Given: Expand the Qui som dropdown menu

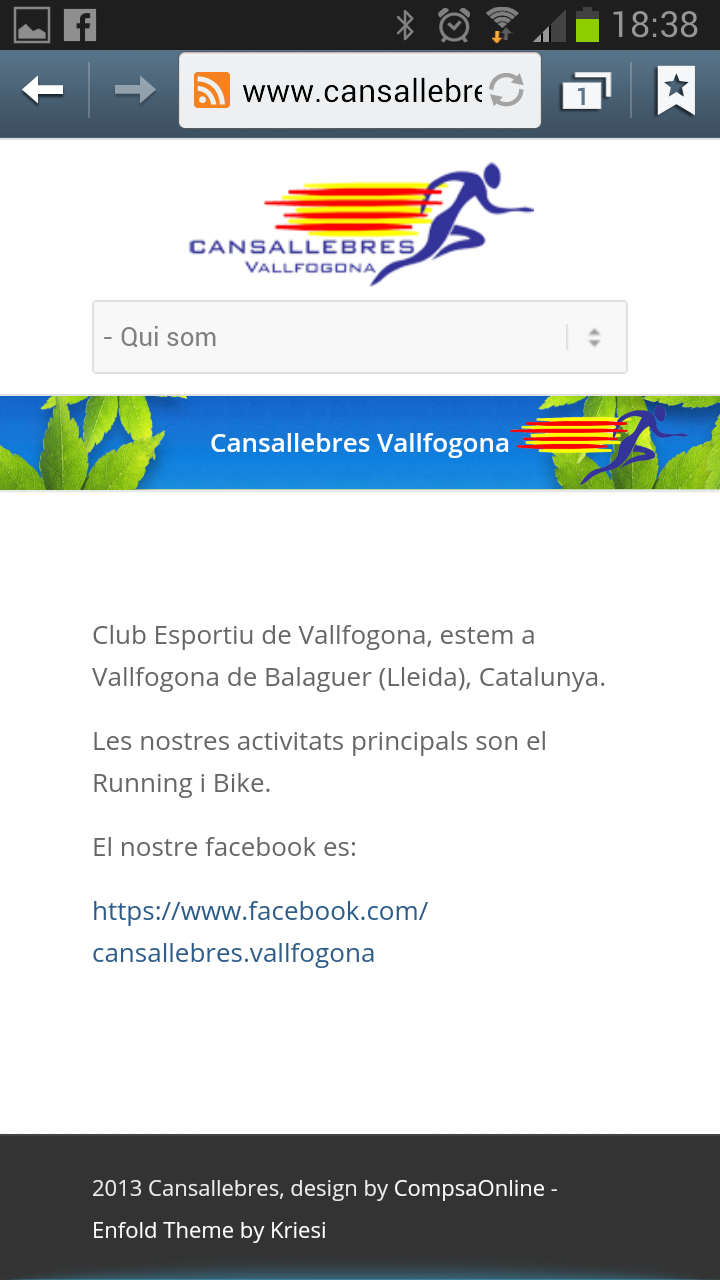Looking at the screenshot, I should tap(360, 337).
